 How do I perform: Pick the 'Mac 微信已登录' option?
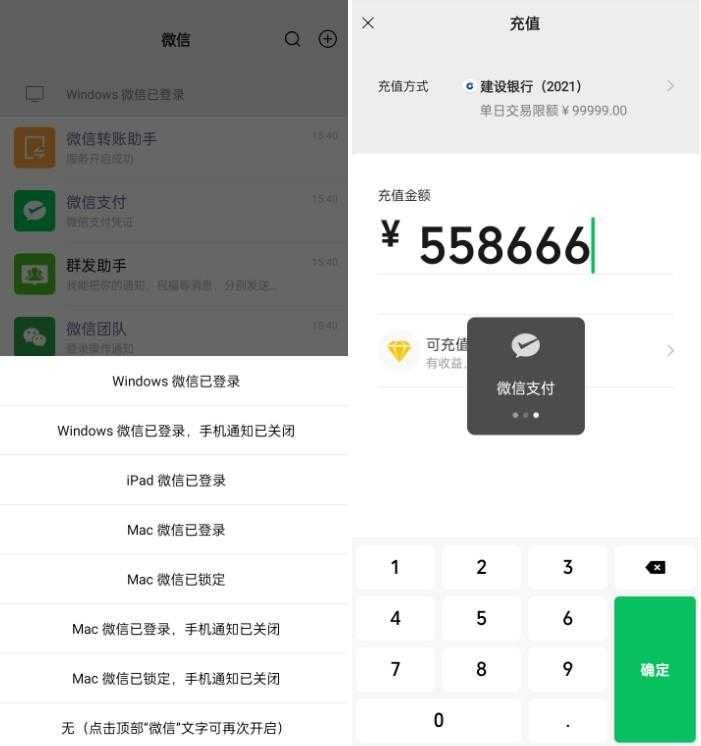click(x=175, y=530)
